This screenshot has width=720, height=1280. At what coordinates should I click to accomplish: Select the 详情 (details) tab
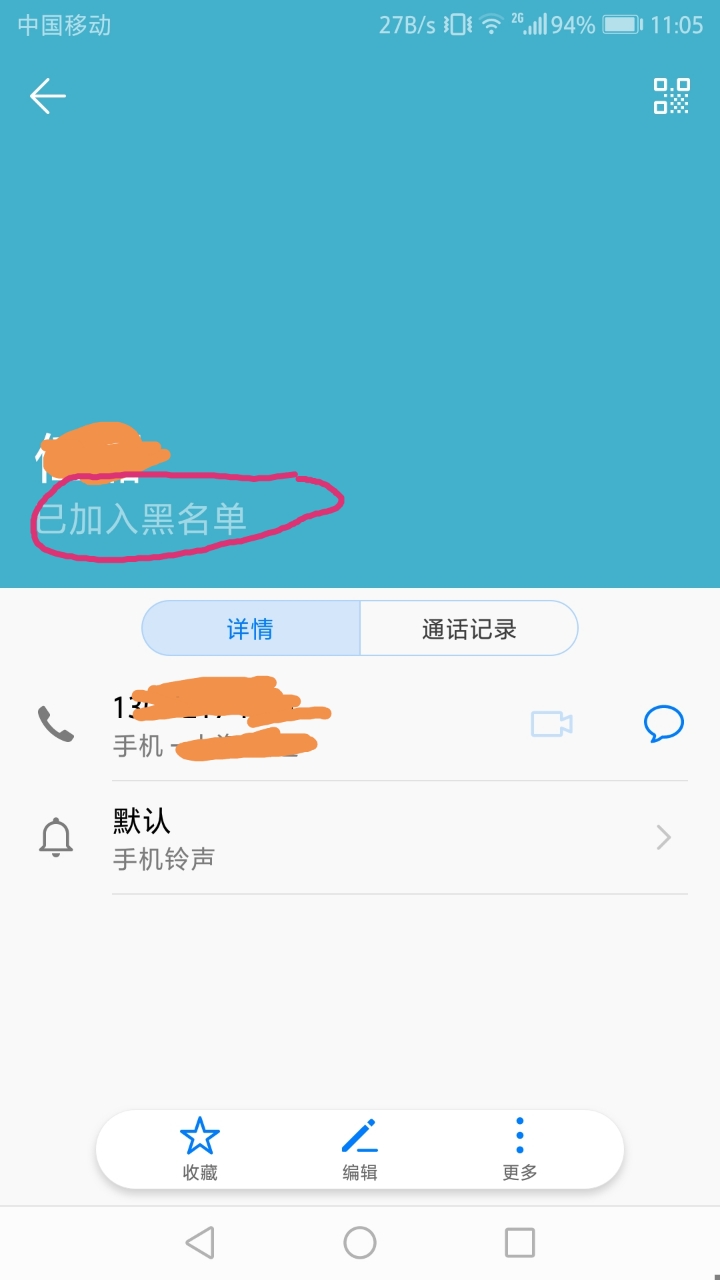point(250,628)
